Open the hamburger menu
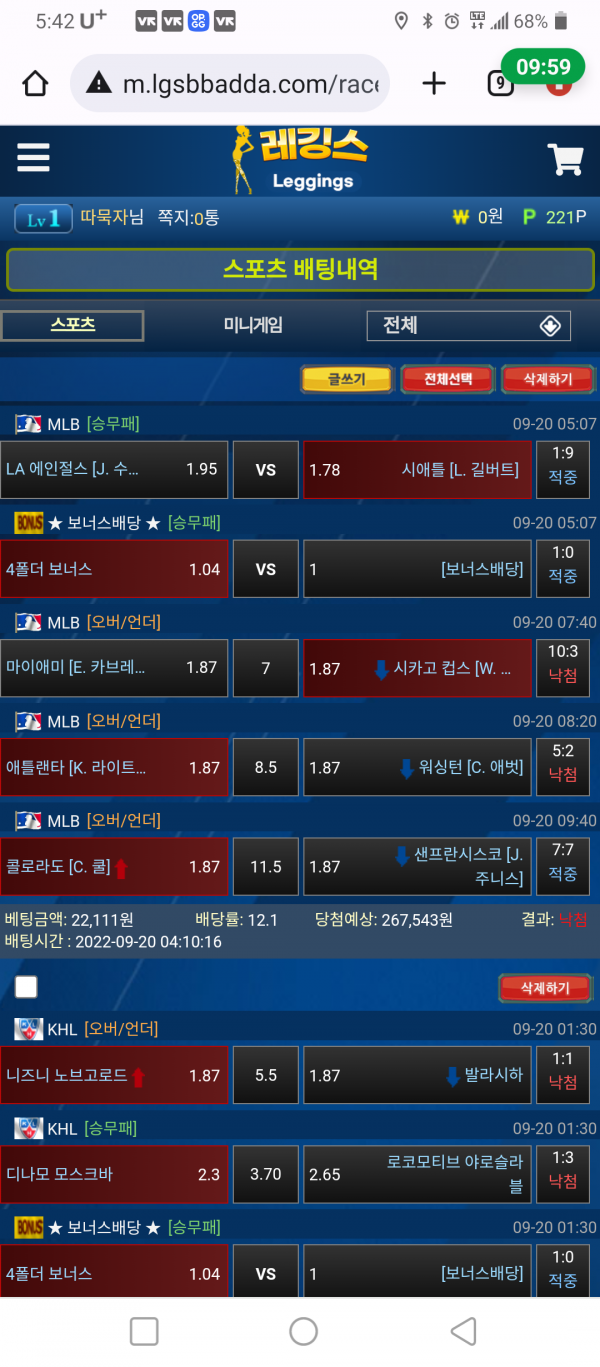600x1367 pixels. click(33, 158)
